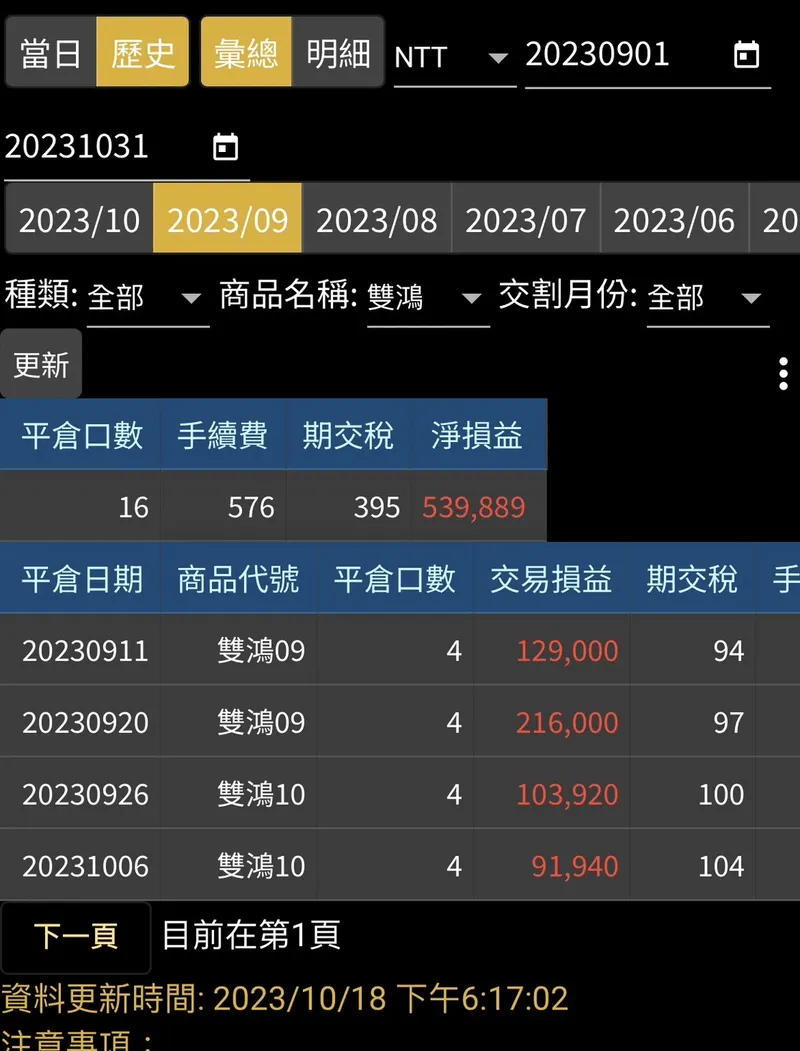Switch to 彙總 summary mode

click(x=246, y=53)
